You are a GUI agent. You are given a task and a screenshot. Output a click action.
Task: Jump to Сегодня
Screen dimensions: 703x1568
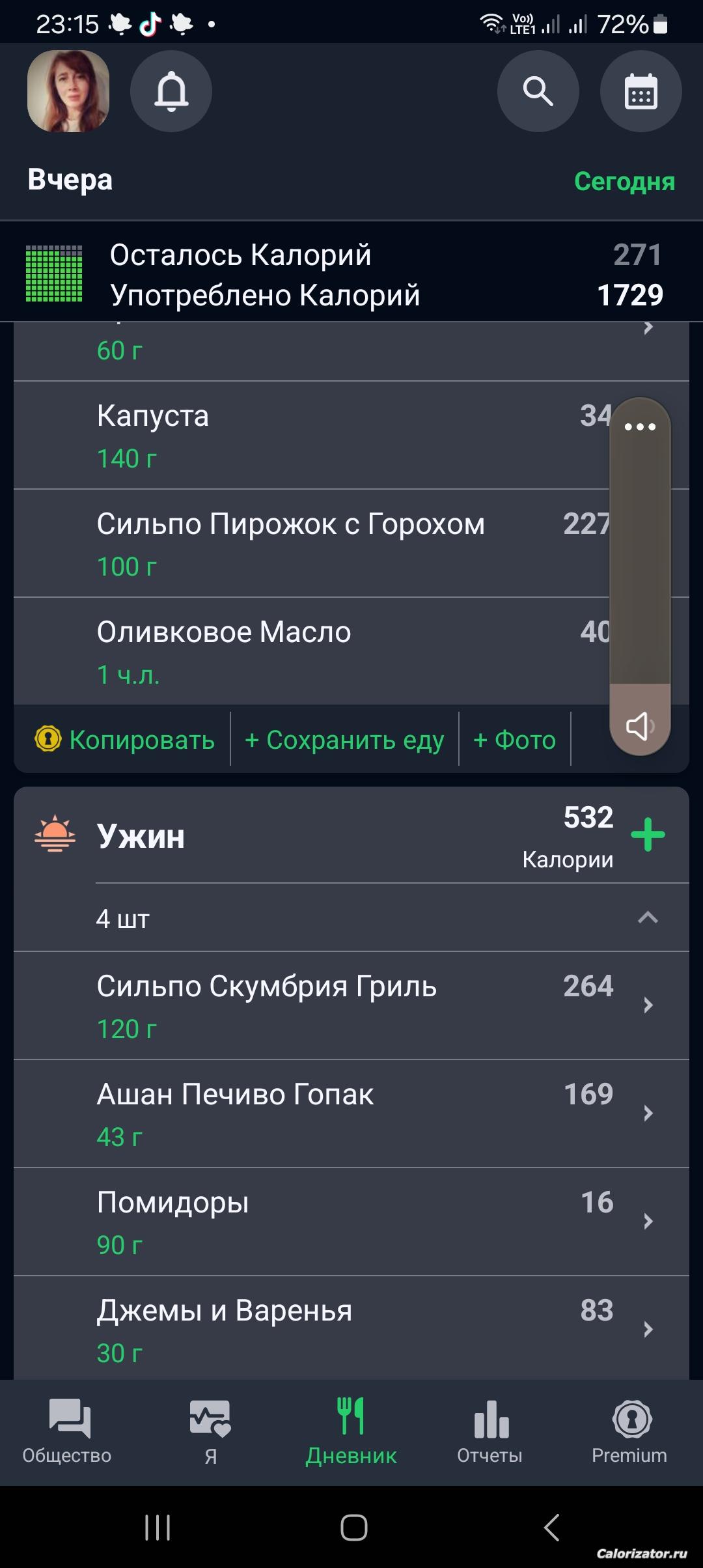[624, 182]
